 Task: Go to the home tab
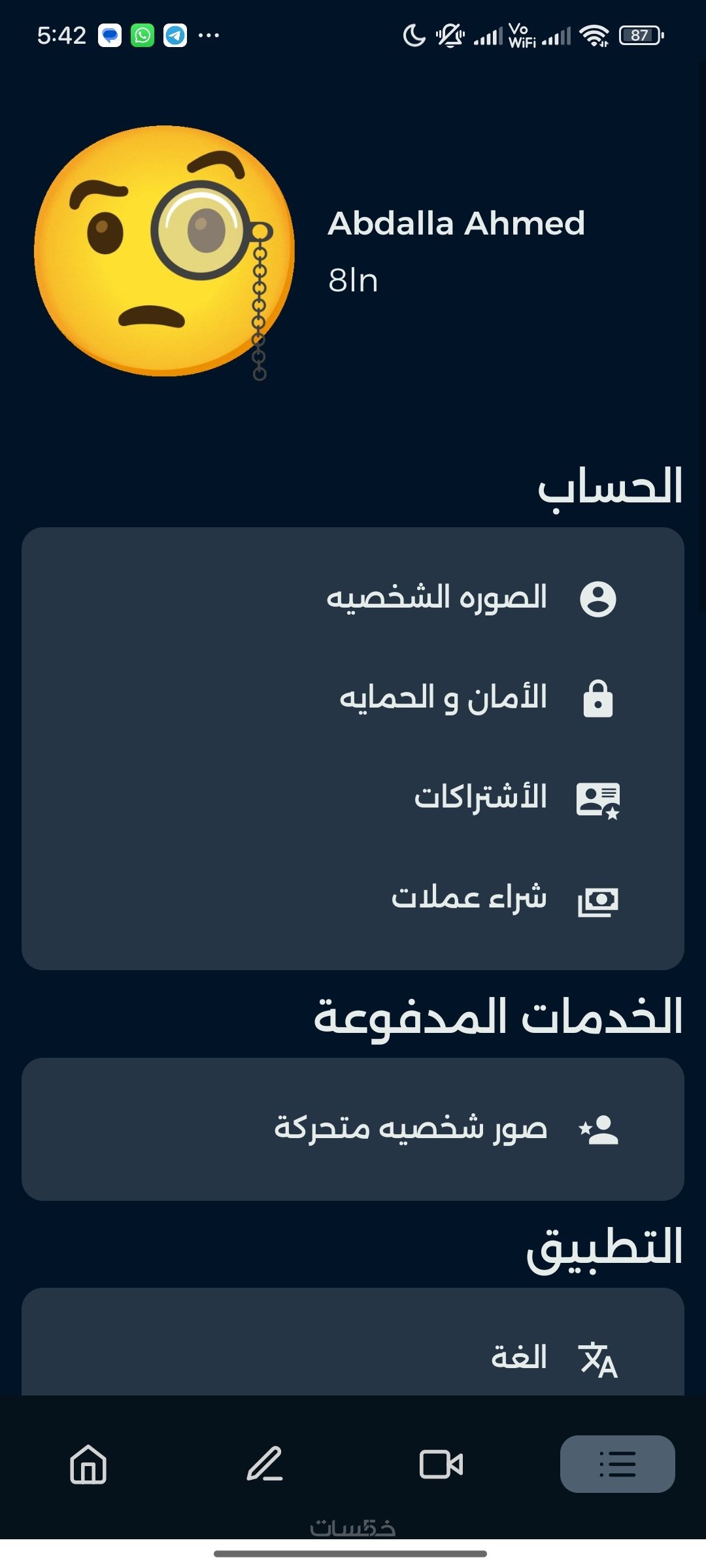[x=88, y=1464]
